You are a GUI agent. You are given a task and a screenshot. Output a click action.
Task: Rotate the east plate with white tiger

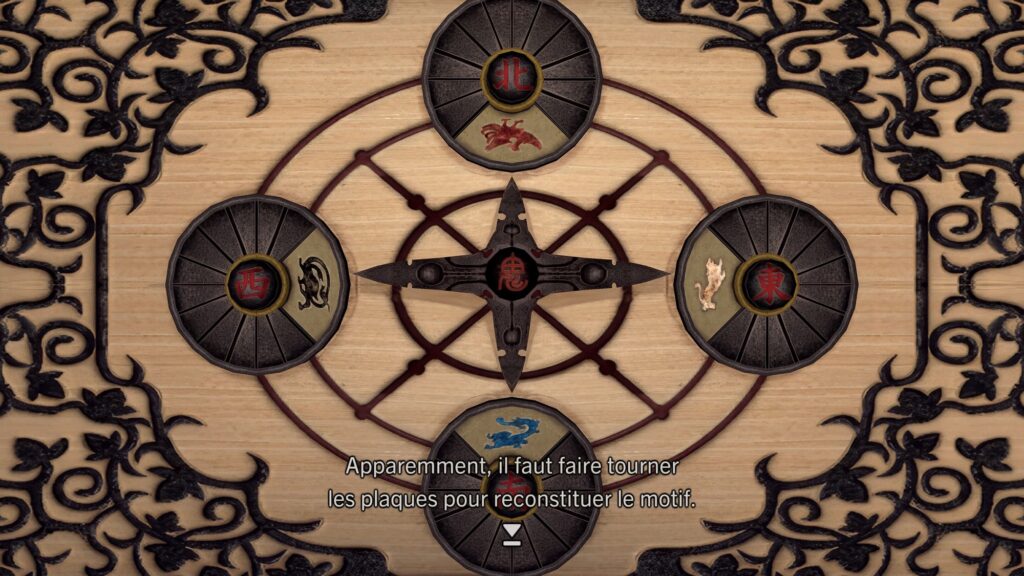[x=766, y=284]
